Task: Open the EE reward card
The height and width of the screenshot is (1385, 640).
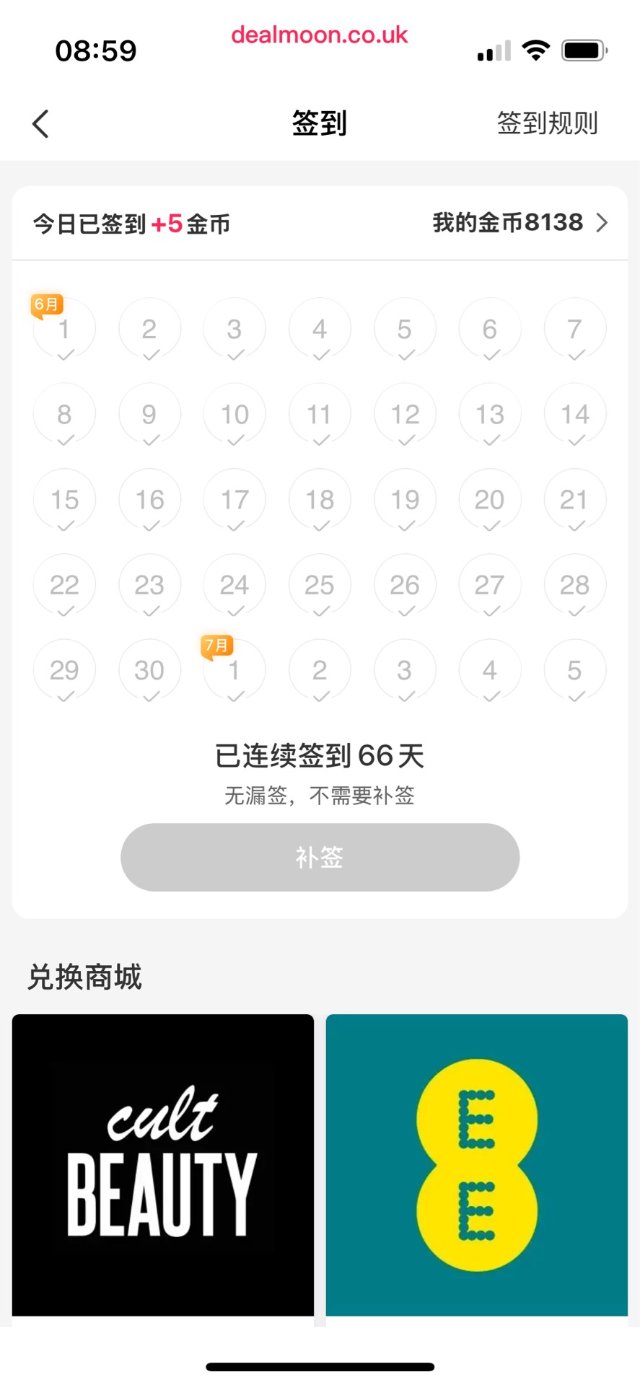Action: tap(476, 1165)
